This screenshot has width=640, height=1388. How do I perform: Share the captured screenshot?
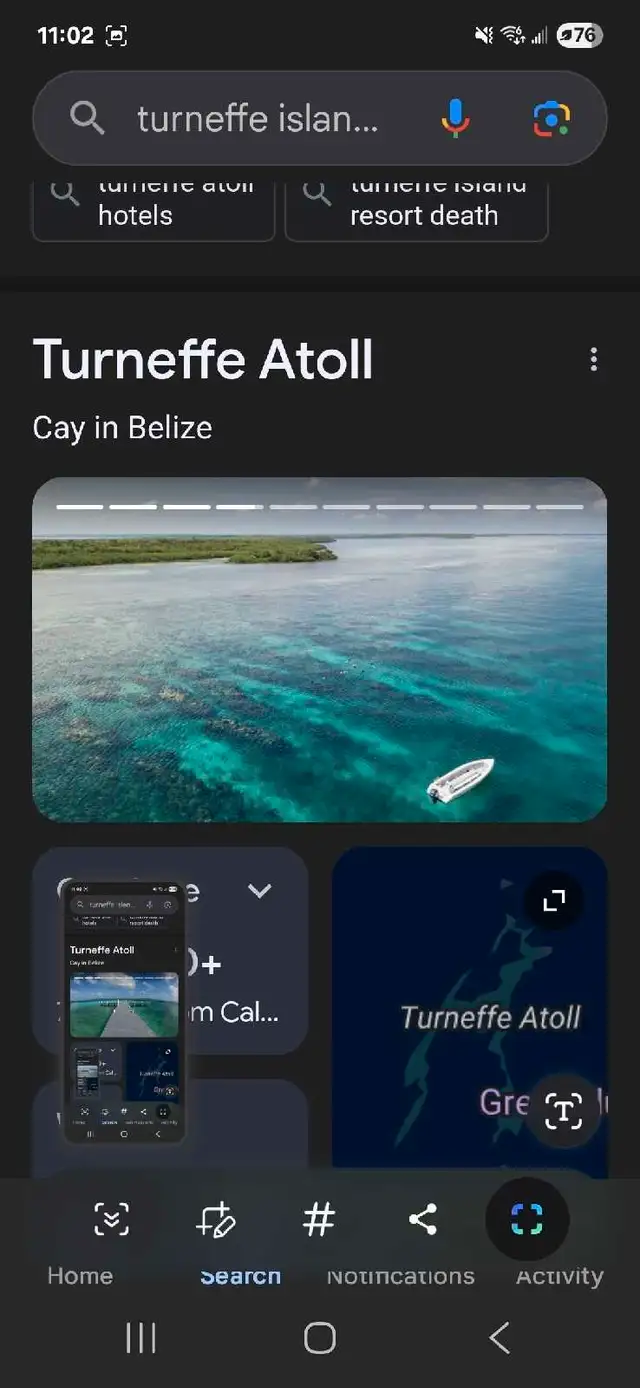(x=423, y=1220)
